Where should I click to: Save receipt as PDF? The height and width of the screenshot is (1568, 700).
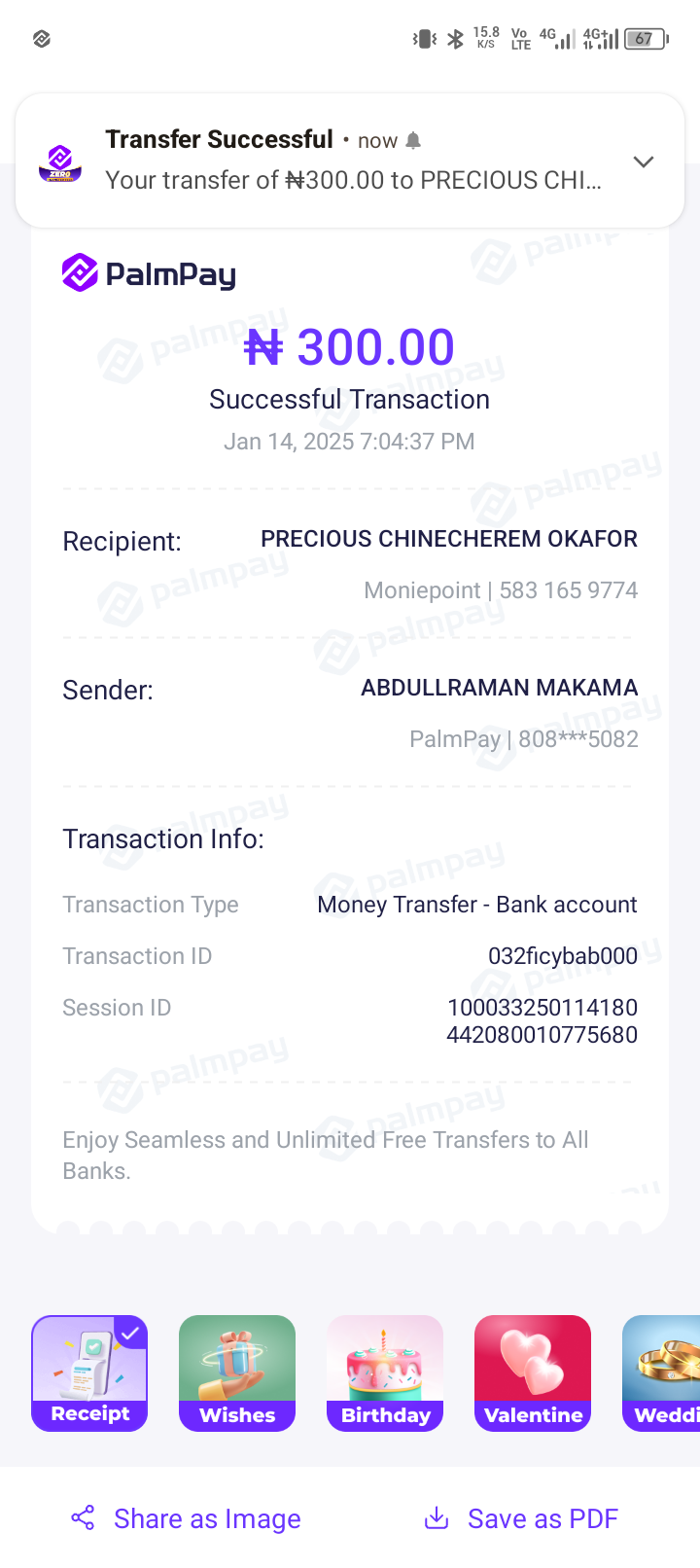point(522,1518)
